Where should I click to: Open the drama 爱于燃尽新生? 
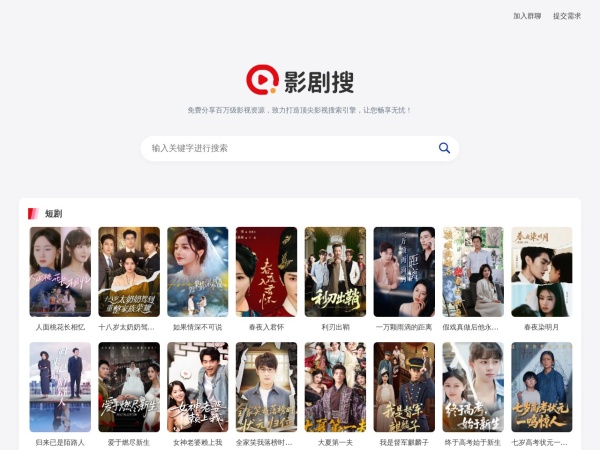point(129,388)
